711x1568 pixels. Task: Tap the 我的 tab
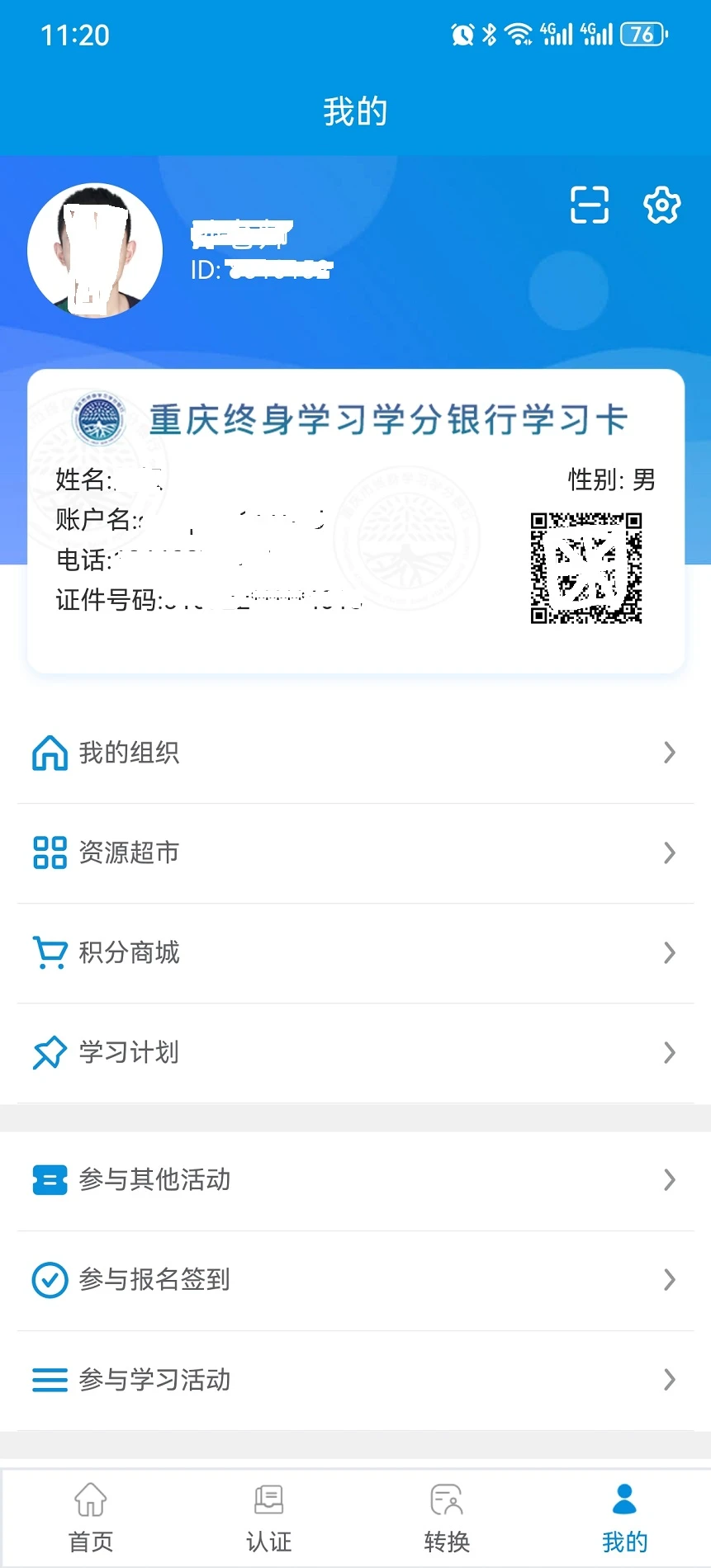coord(624,1518)
